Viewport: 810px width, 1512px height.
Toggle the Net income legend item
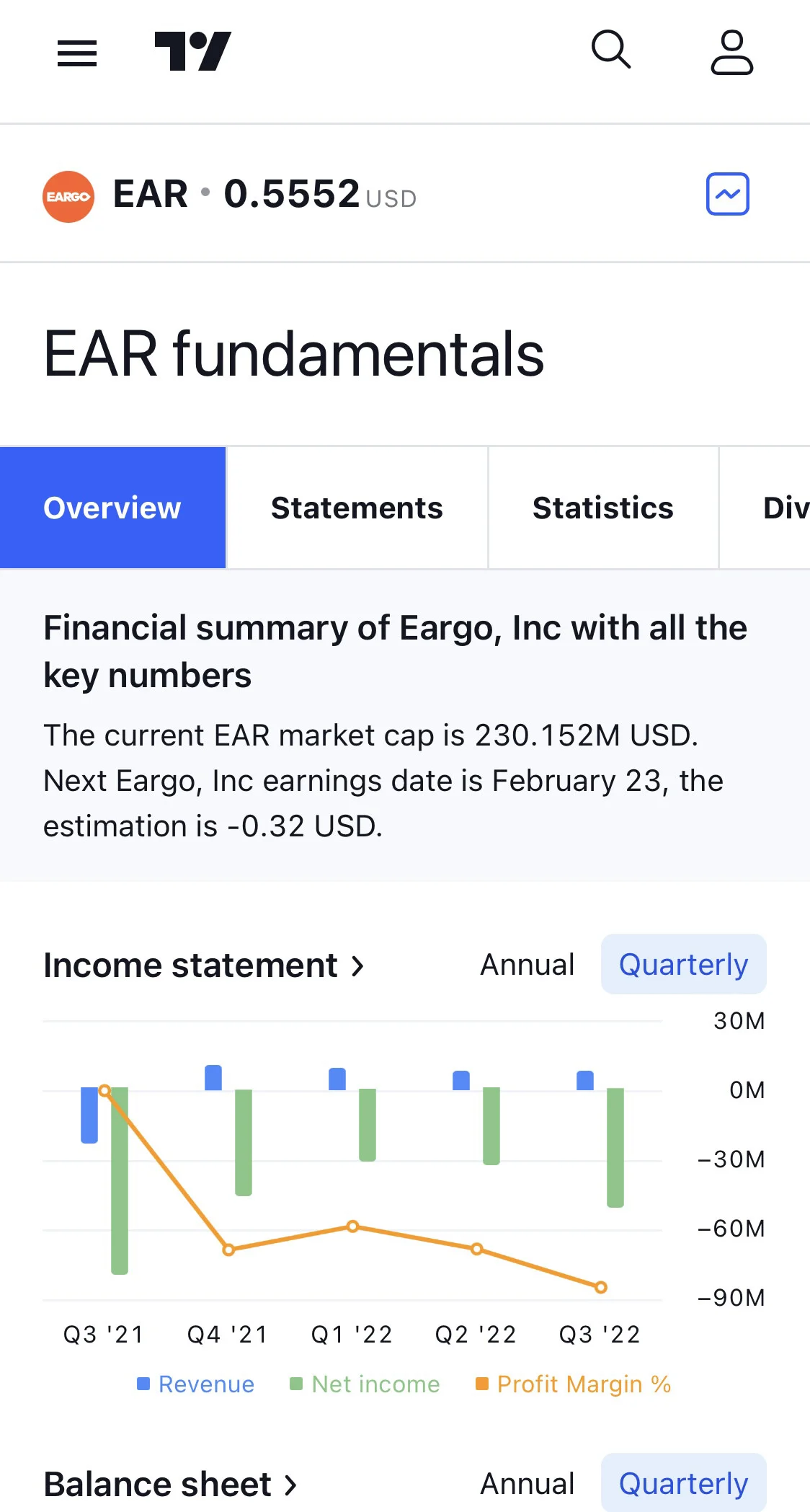[365, 1384]
